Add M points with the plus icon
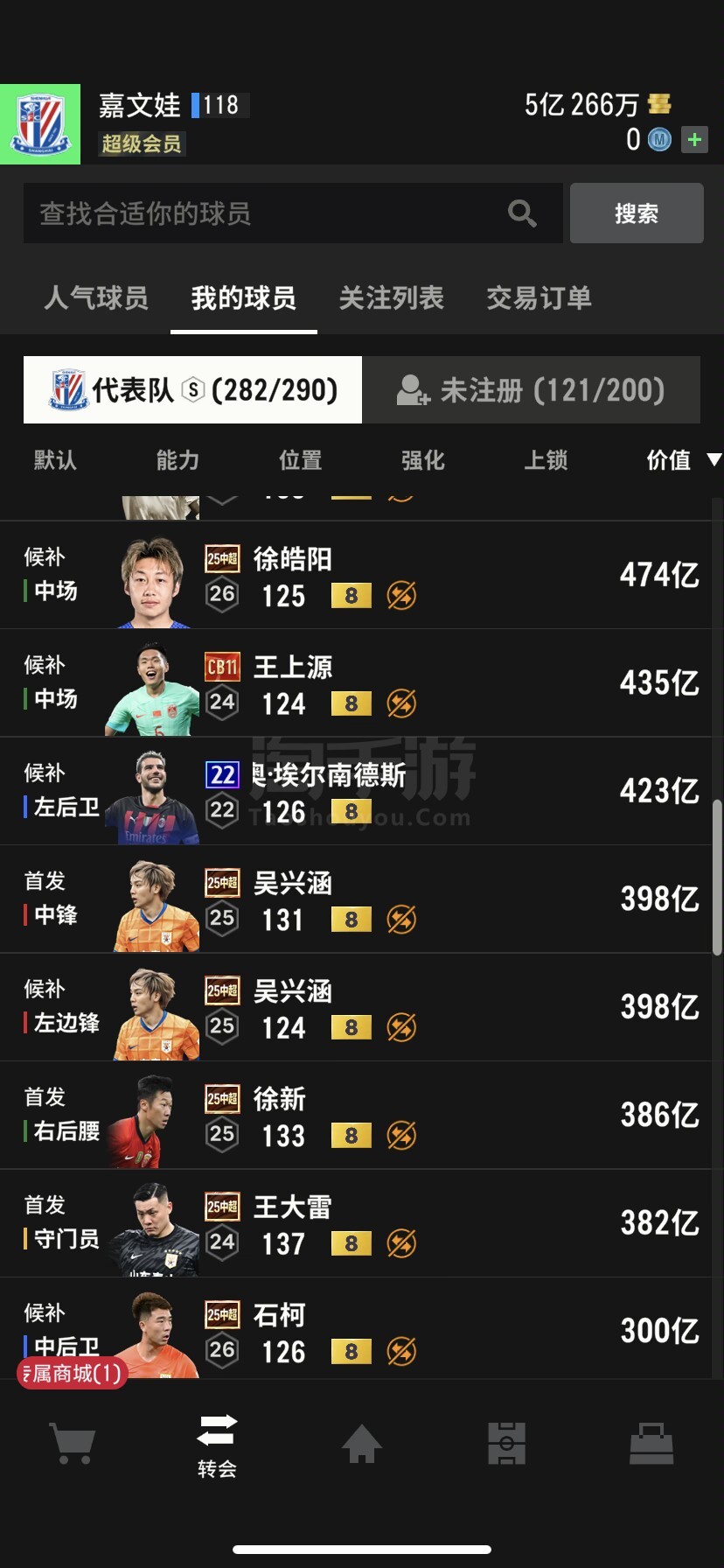 coord(694,139)
